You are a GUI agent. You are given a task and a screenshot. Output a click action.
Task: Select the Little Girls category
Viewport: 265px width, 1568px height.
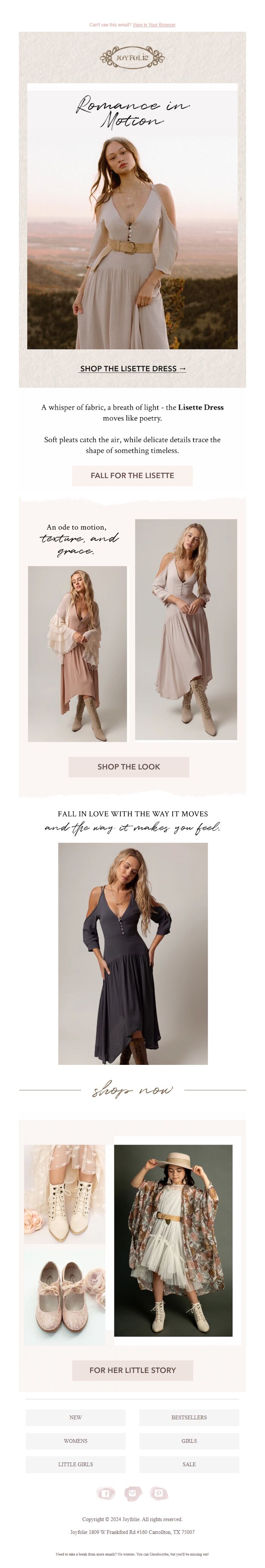click(x=76, y=1464)
